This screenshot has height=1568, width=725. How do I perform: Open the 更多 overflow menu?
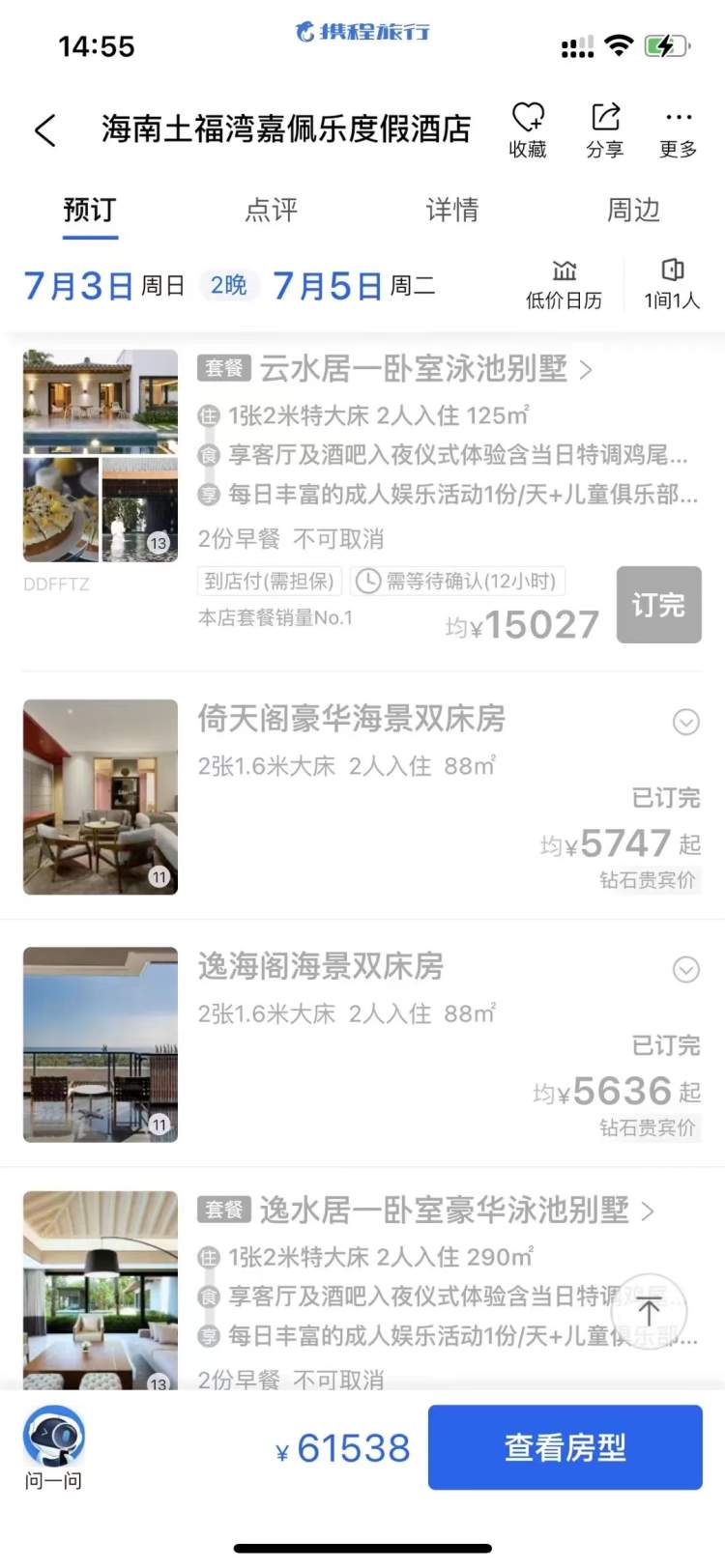679,130
